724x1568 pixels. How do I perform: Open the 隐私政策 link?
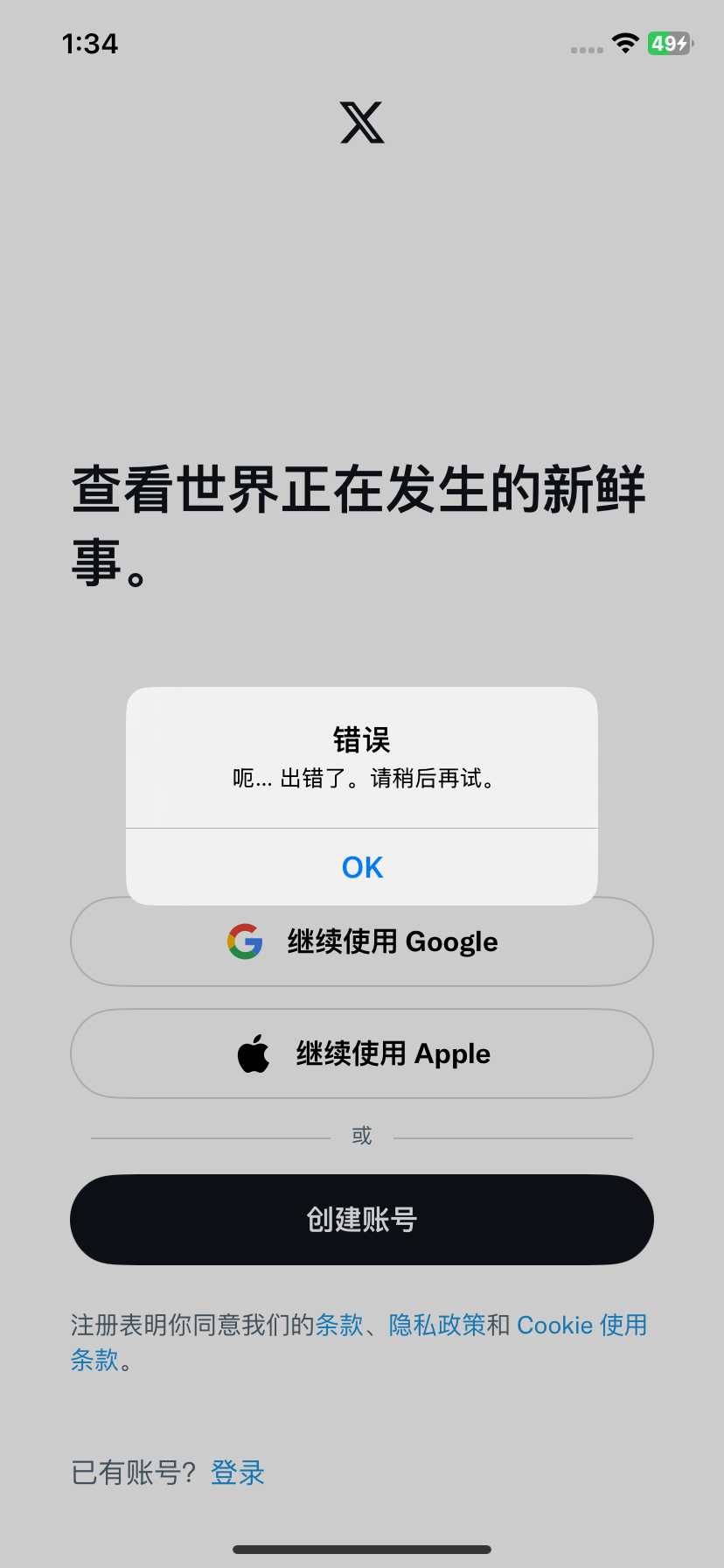tap(442, 1325)
